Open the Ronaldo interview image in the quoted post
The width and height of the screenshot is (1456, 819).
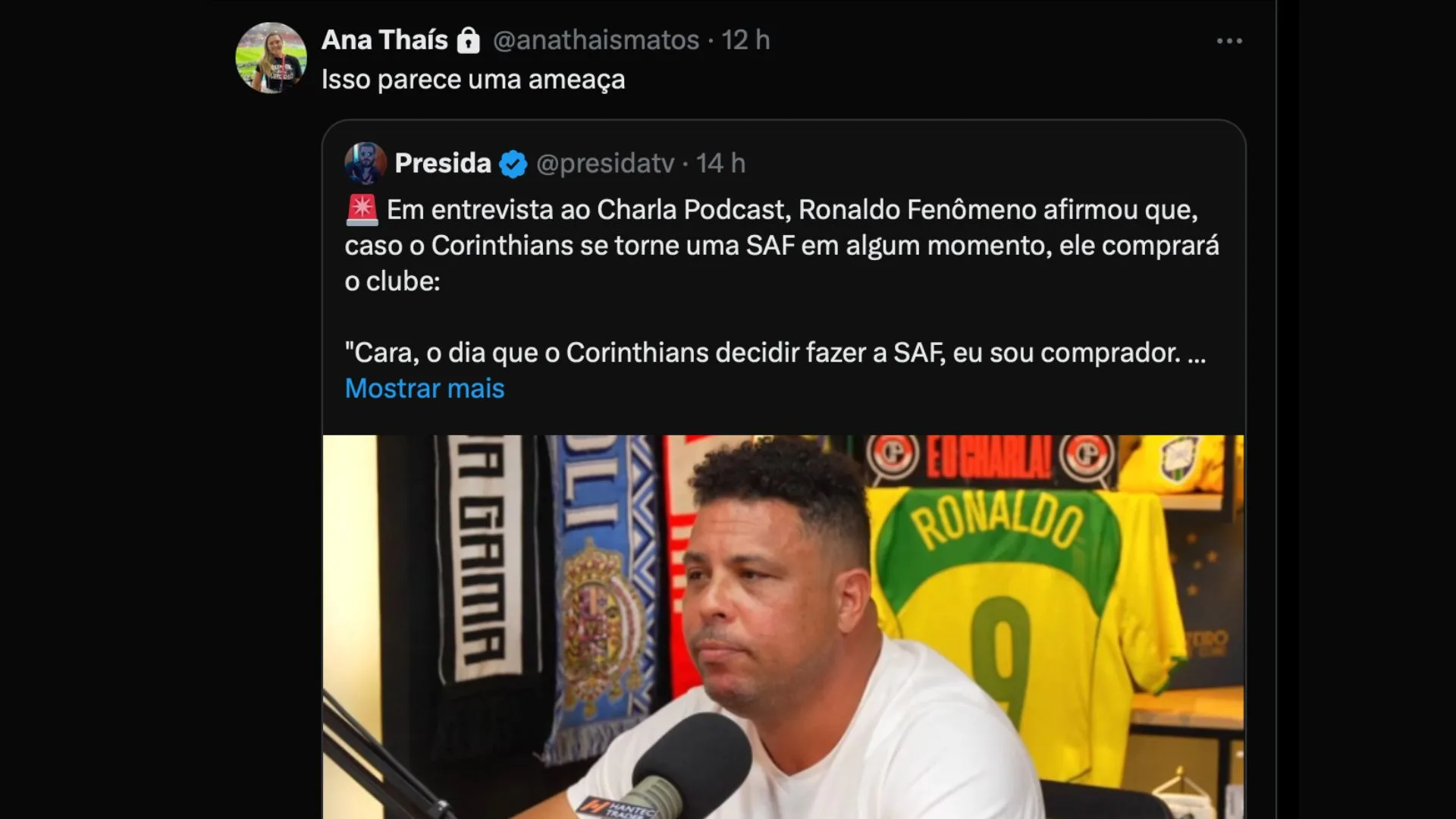[783, 626]
